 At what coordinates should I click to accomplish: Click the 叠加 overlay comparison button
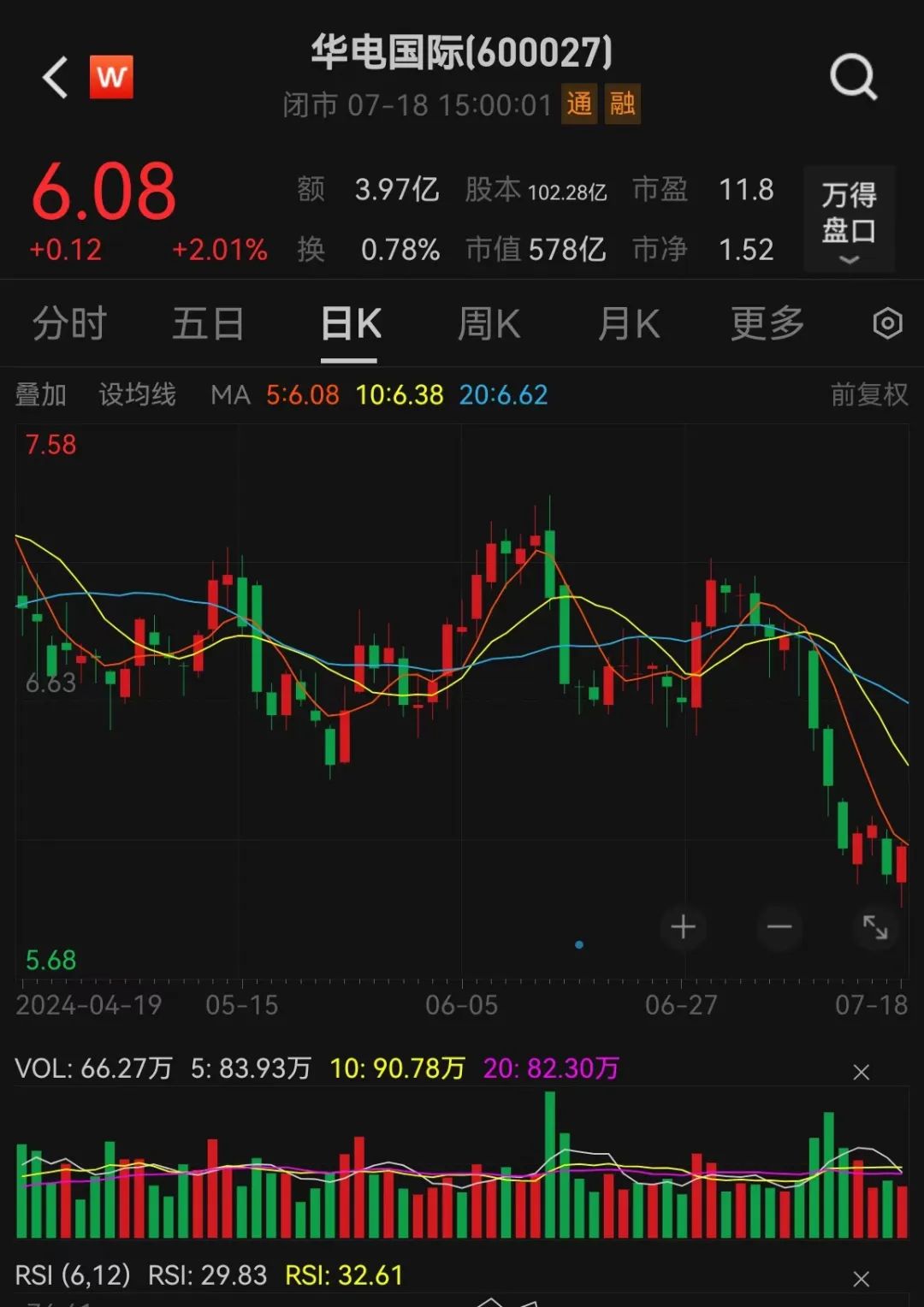(x=41, y=395)
